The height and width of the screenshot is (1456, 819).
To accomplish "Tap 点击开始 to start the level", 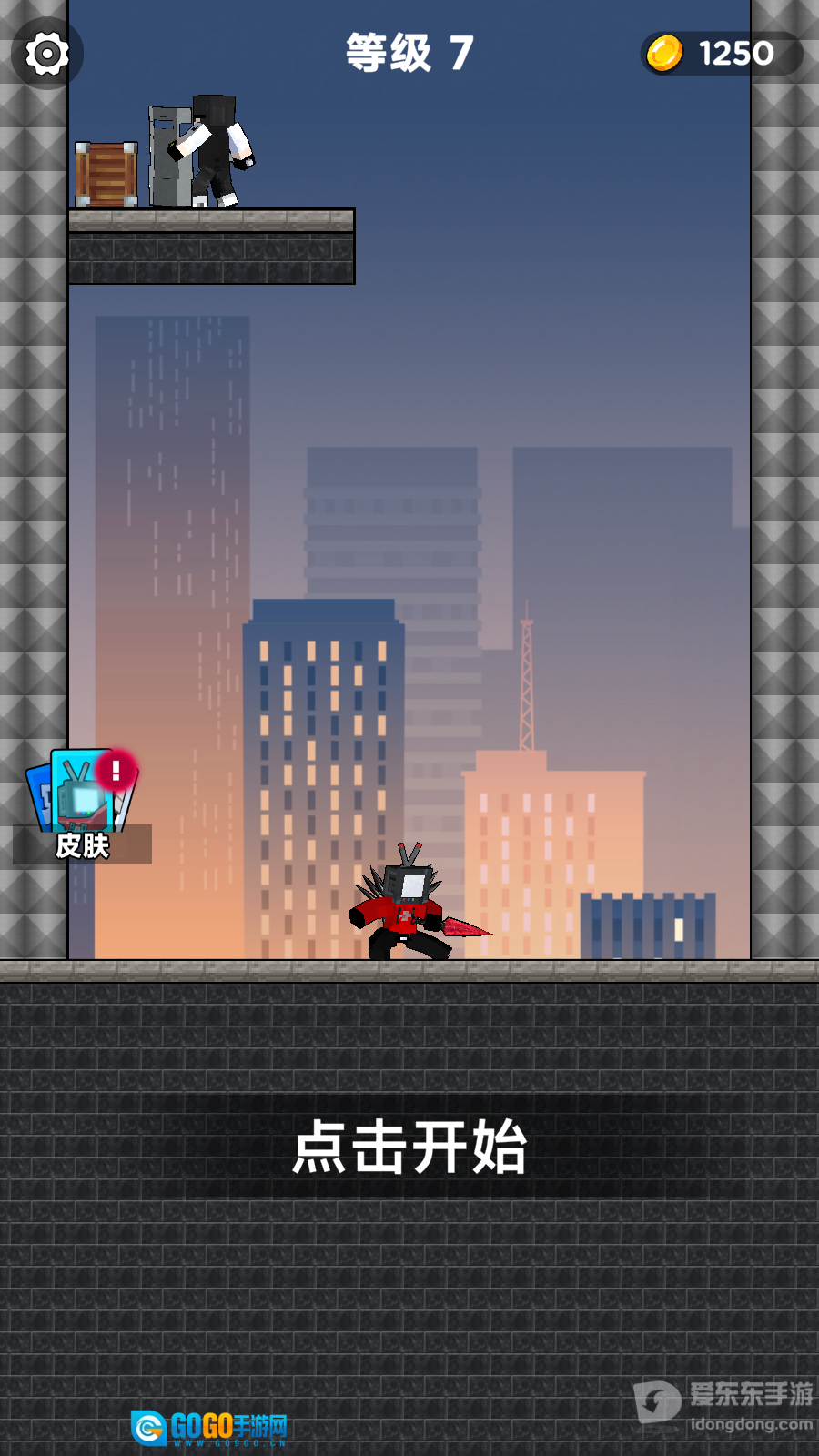I will click(409, 1147).
